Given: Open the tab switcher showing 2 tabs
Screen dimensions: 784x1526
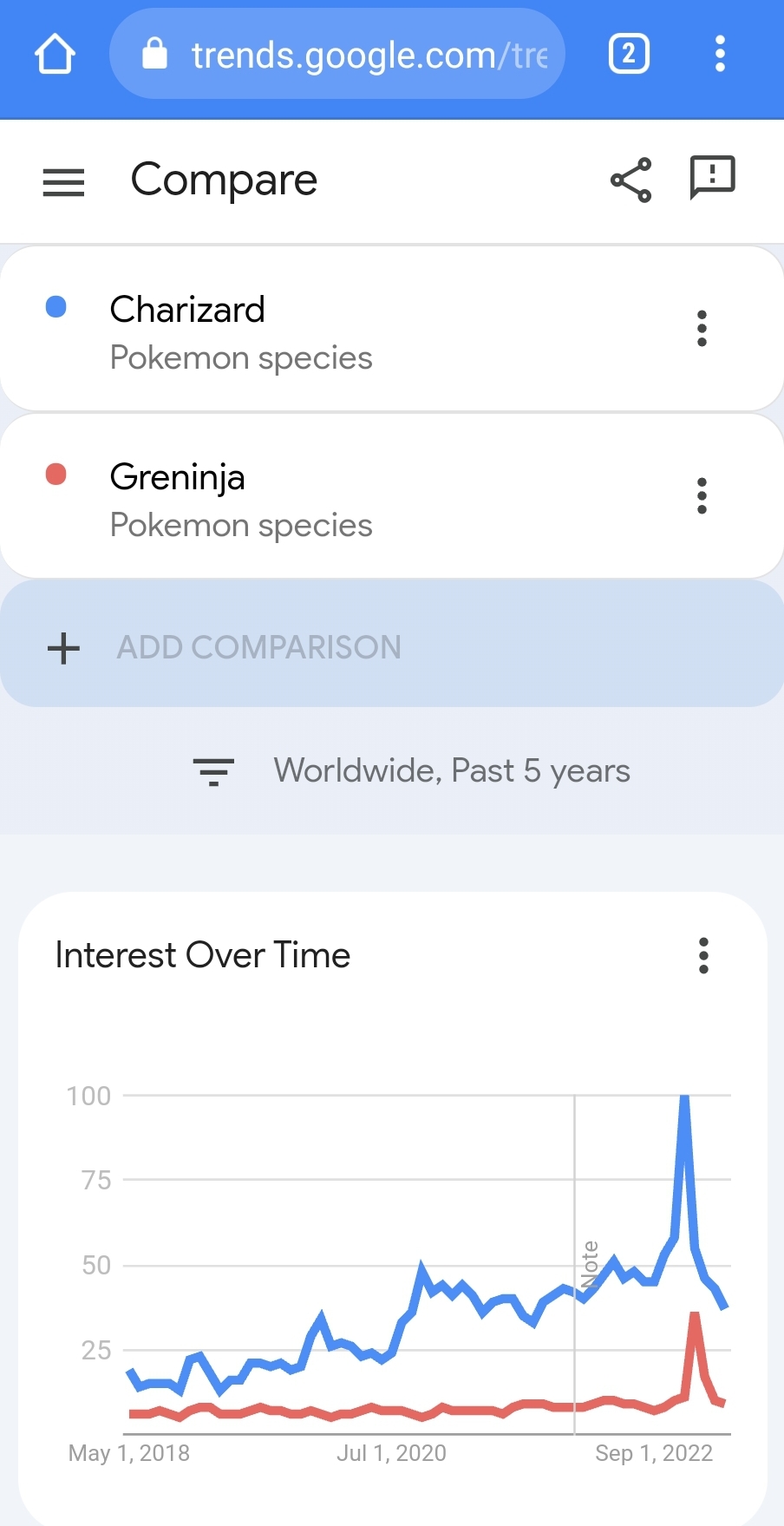Looking at the screenshot, I should click(x=629, y=54).
